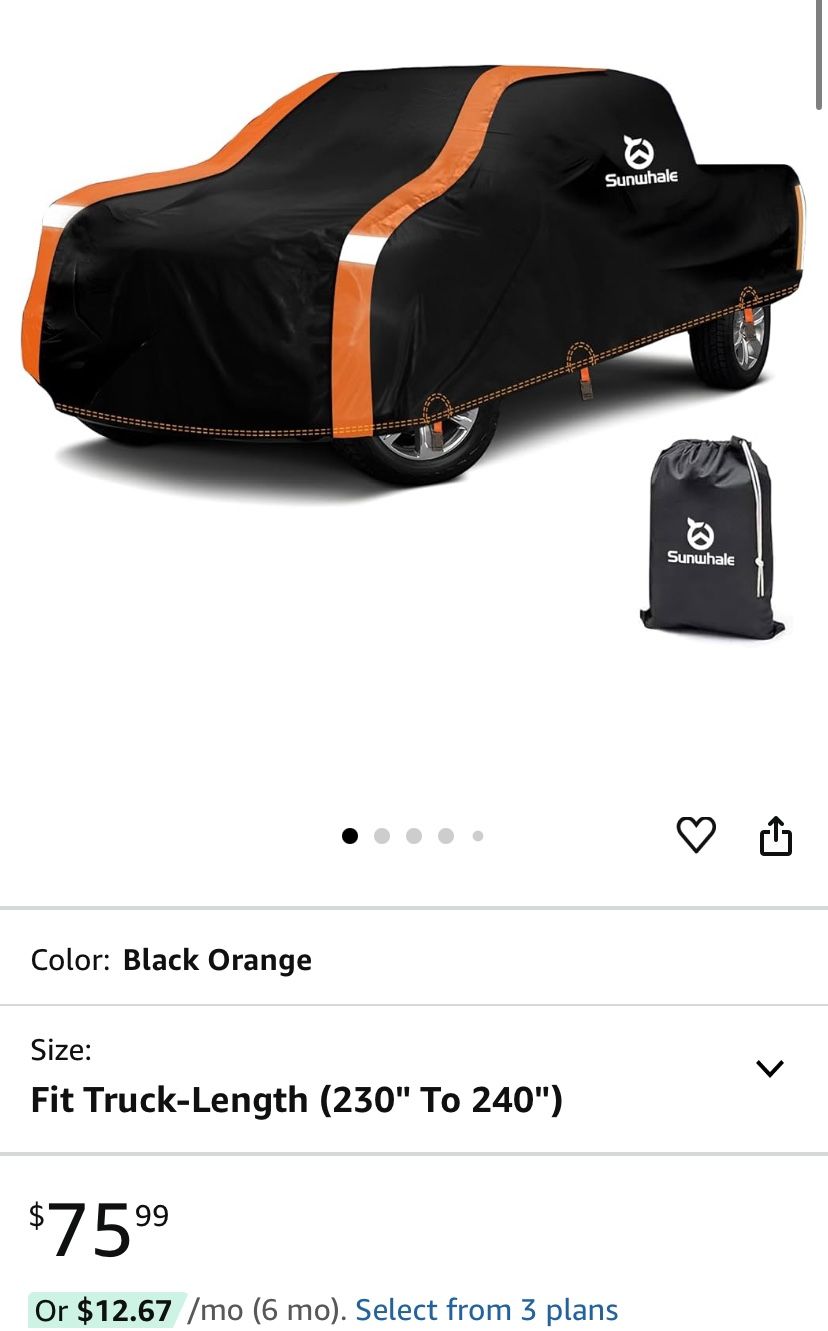Select the first carousel indicator dot
The height and width of the screenshot is (1331, 828).
click(x=350, y=836)
